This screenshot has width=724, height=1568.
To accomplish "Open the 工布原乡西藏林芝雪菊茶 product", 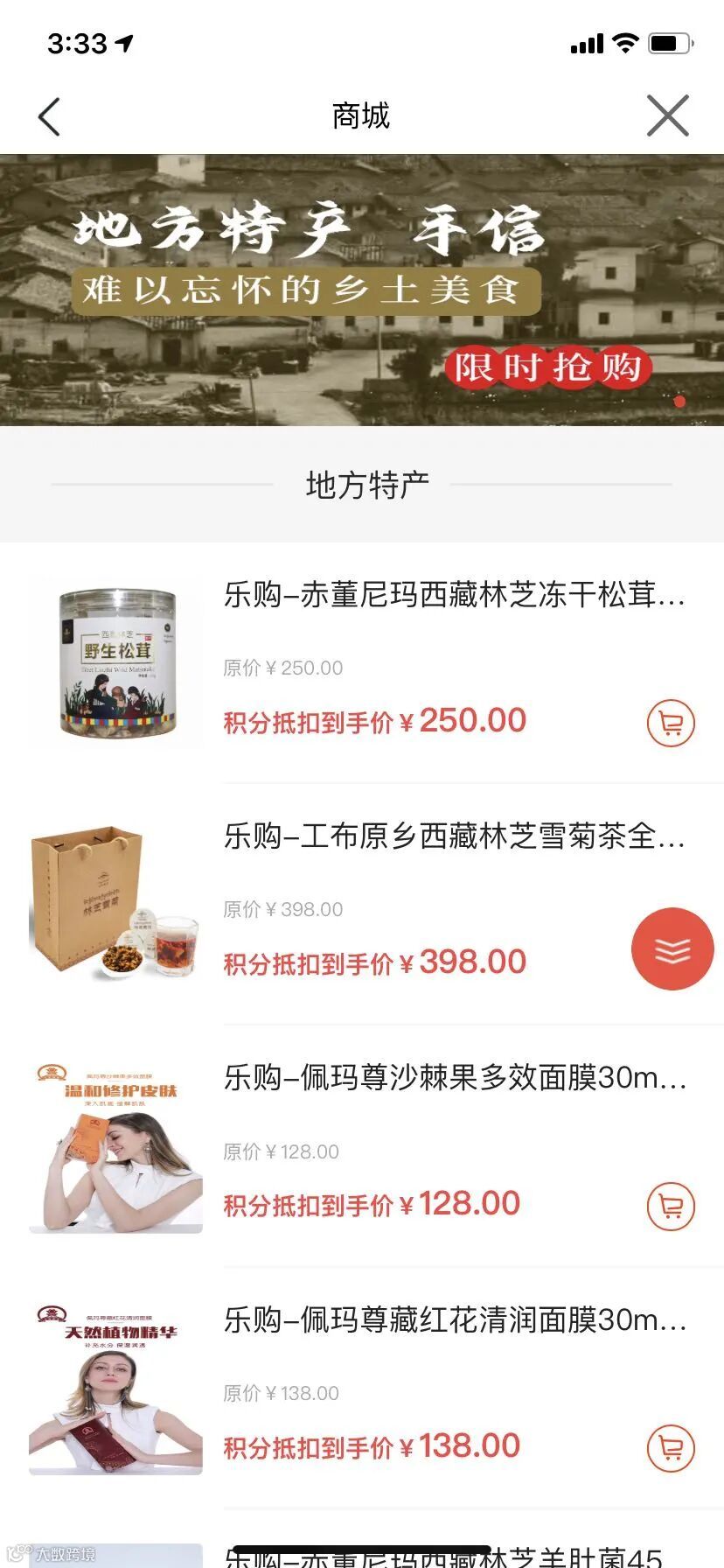I will click(454, 836).
